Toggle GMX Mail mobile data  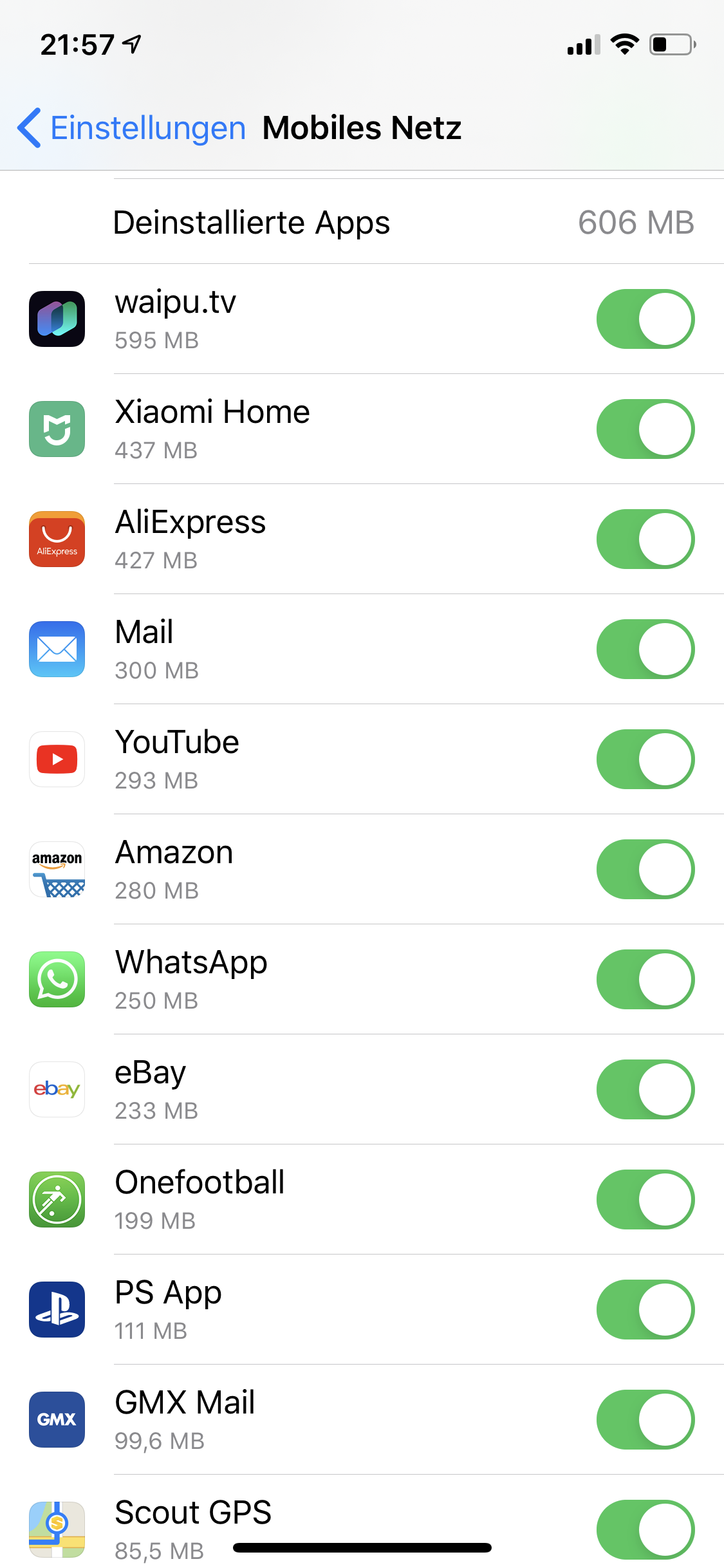[645, 1420]
